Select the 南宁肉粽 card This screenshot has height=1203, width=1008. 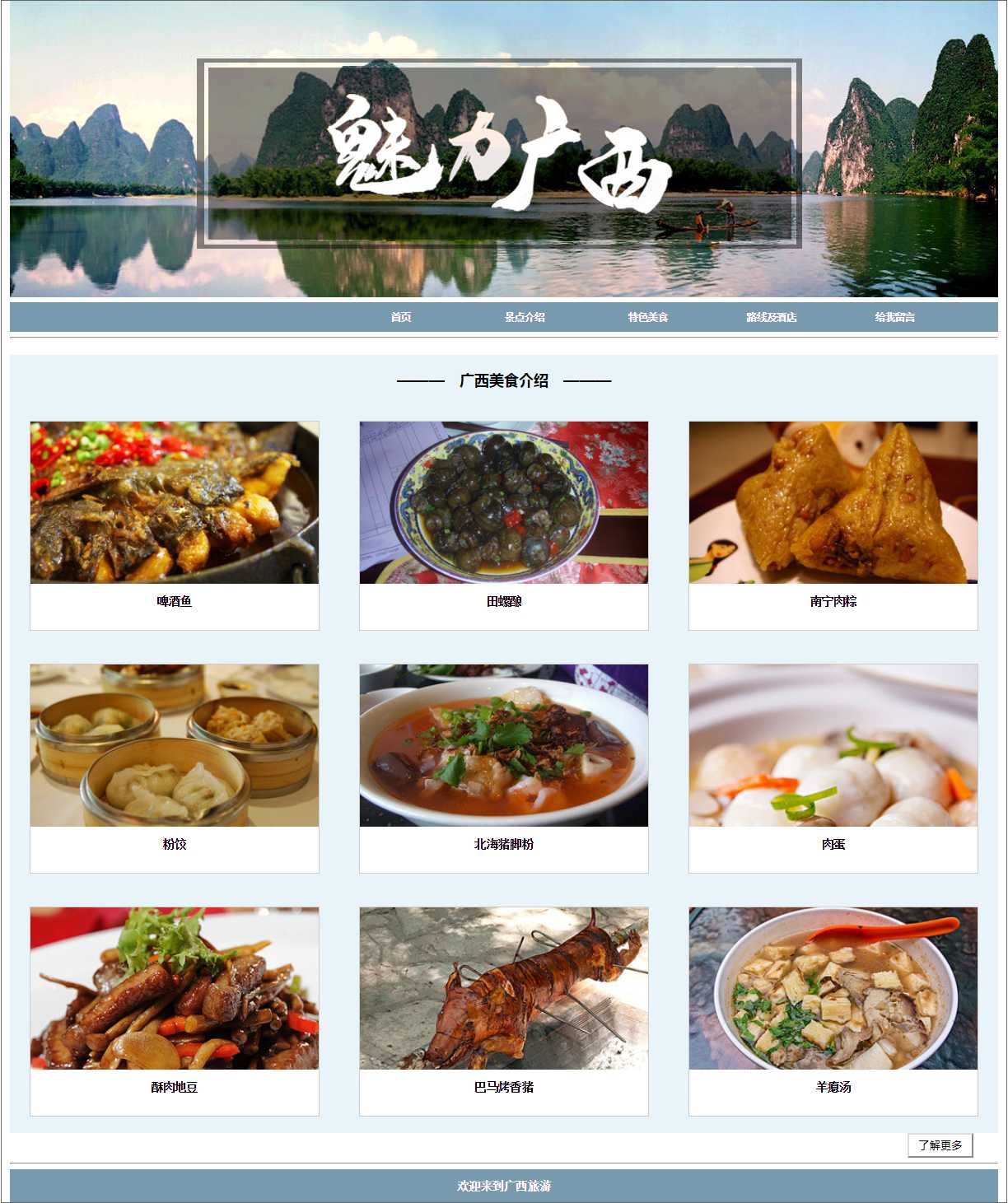coord(833,525)
